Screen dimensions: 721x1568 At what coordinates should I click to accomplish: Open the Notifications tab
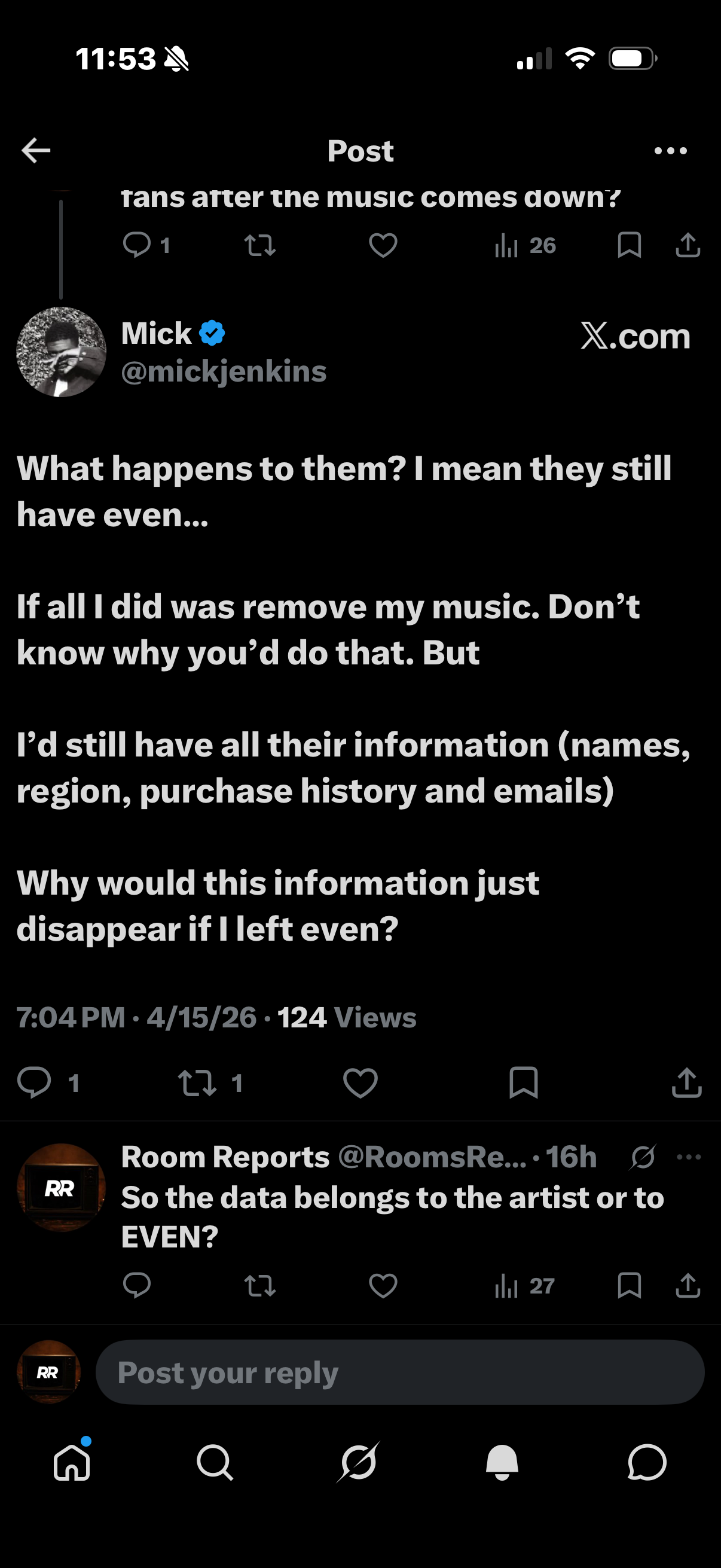[502, 1462]
